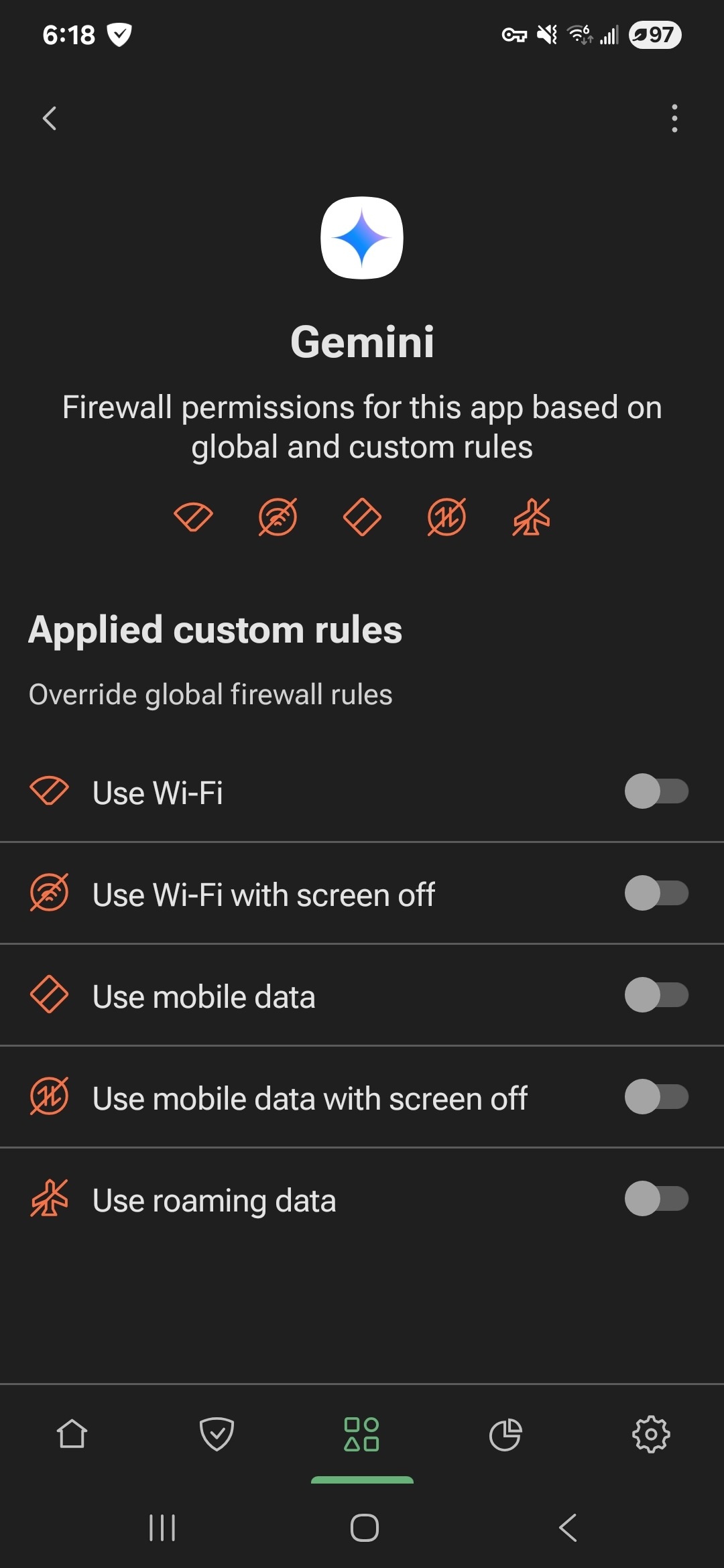Screen dimensions: 724x1568
Task: Turn on Use Wi-Fi with screen off
Action: [x=657, y=893]
